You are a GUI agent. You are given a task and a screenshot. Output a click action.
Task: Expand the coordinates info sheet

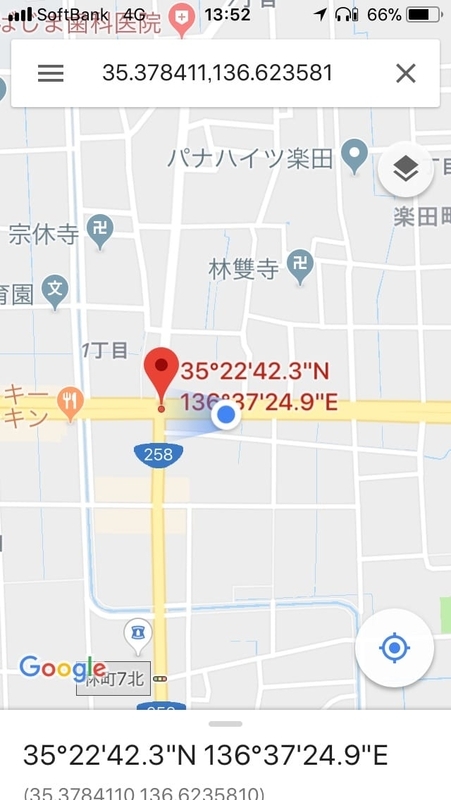[x=226, y=723]
